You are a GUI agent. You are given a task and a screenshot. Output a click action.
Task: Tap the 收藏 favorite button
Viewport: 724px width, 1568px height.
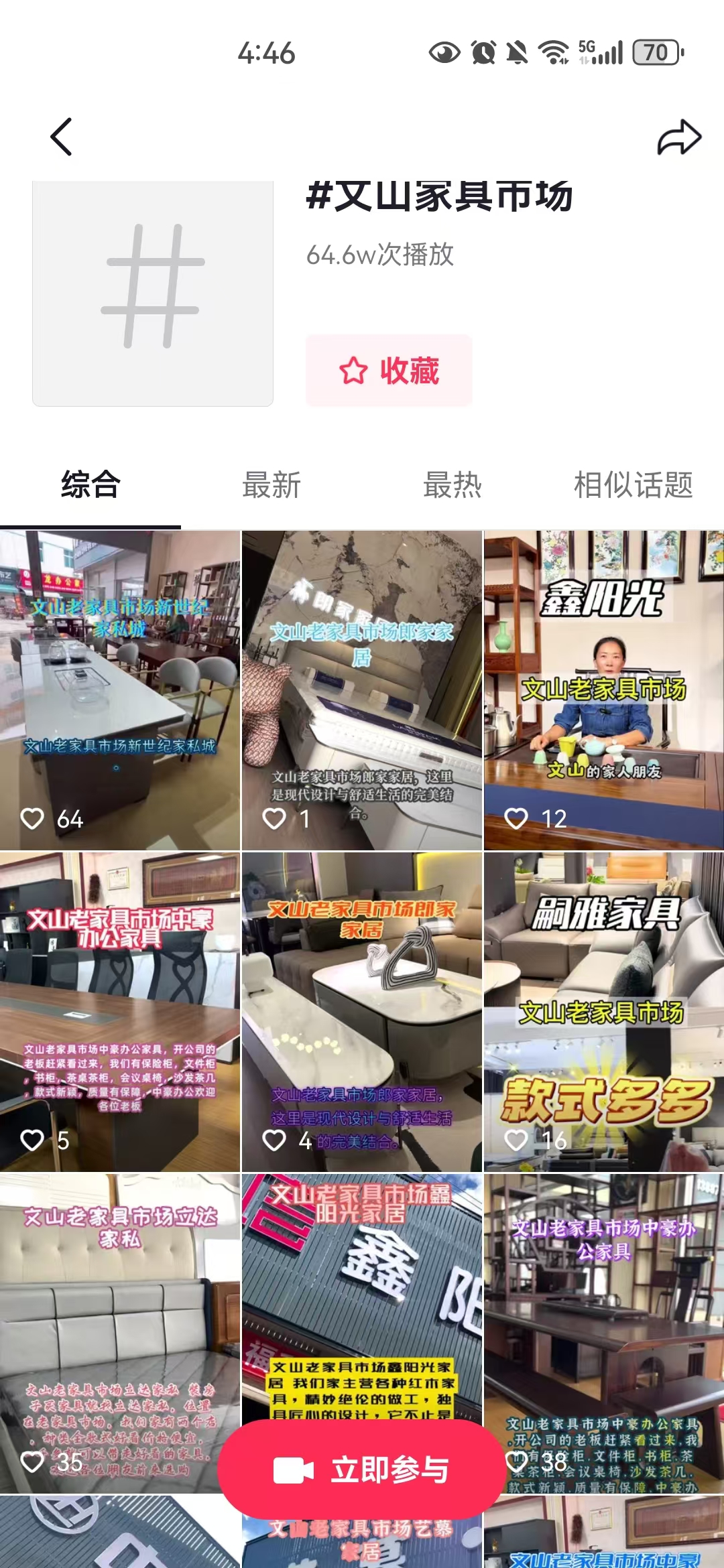(389, 371)
